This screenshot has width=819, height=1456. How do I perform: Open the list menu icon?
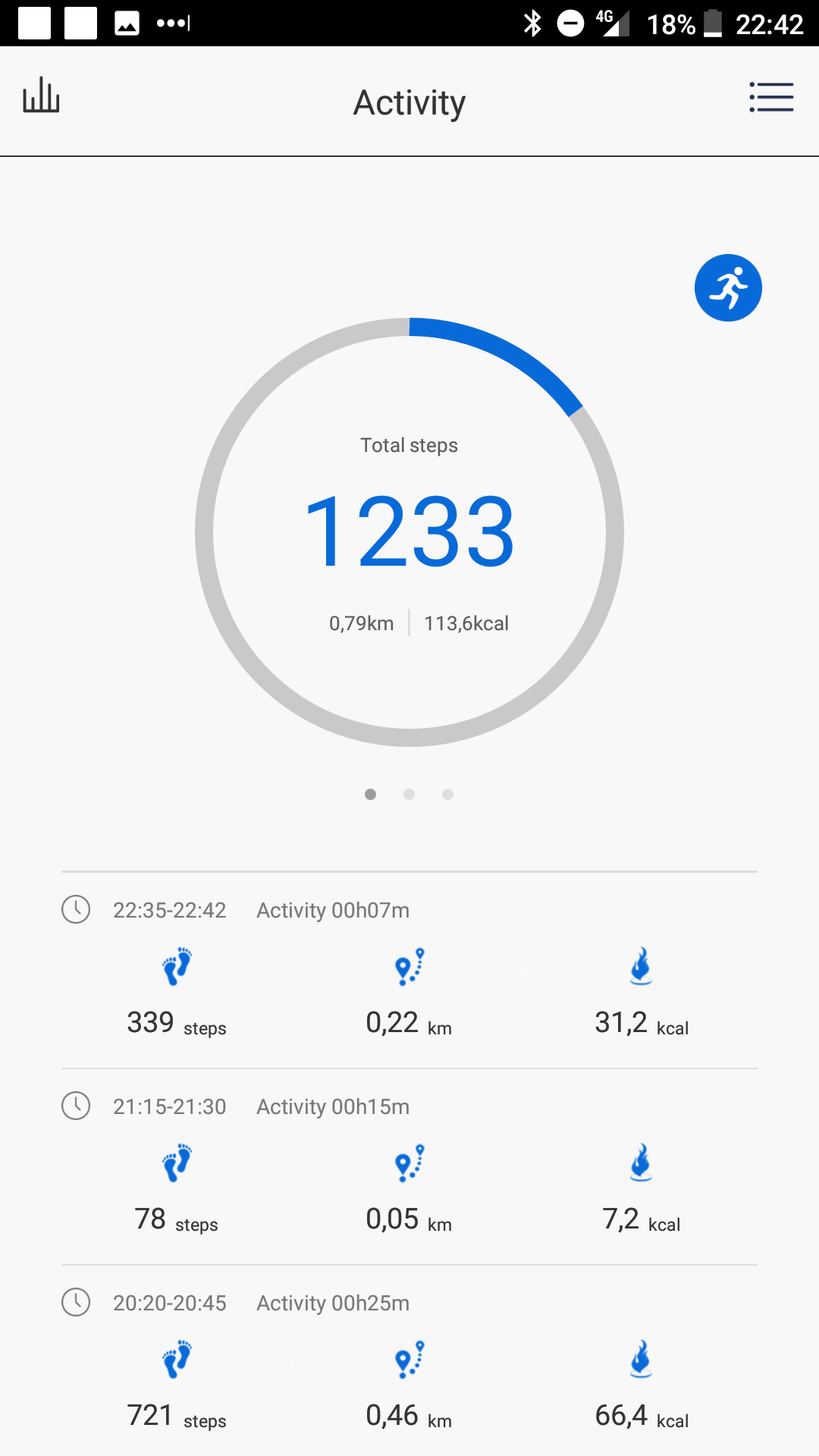771,97
